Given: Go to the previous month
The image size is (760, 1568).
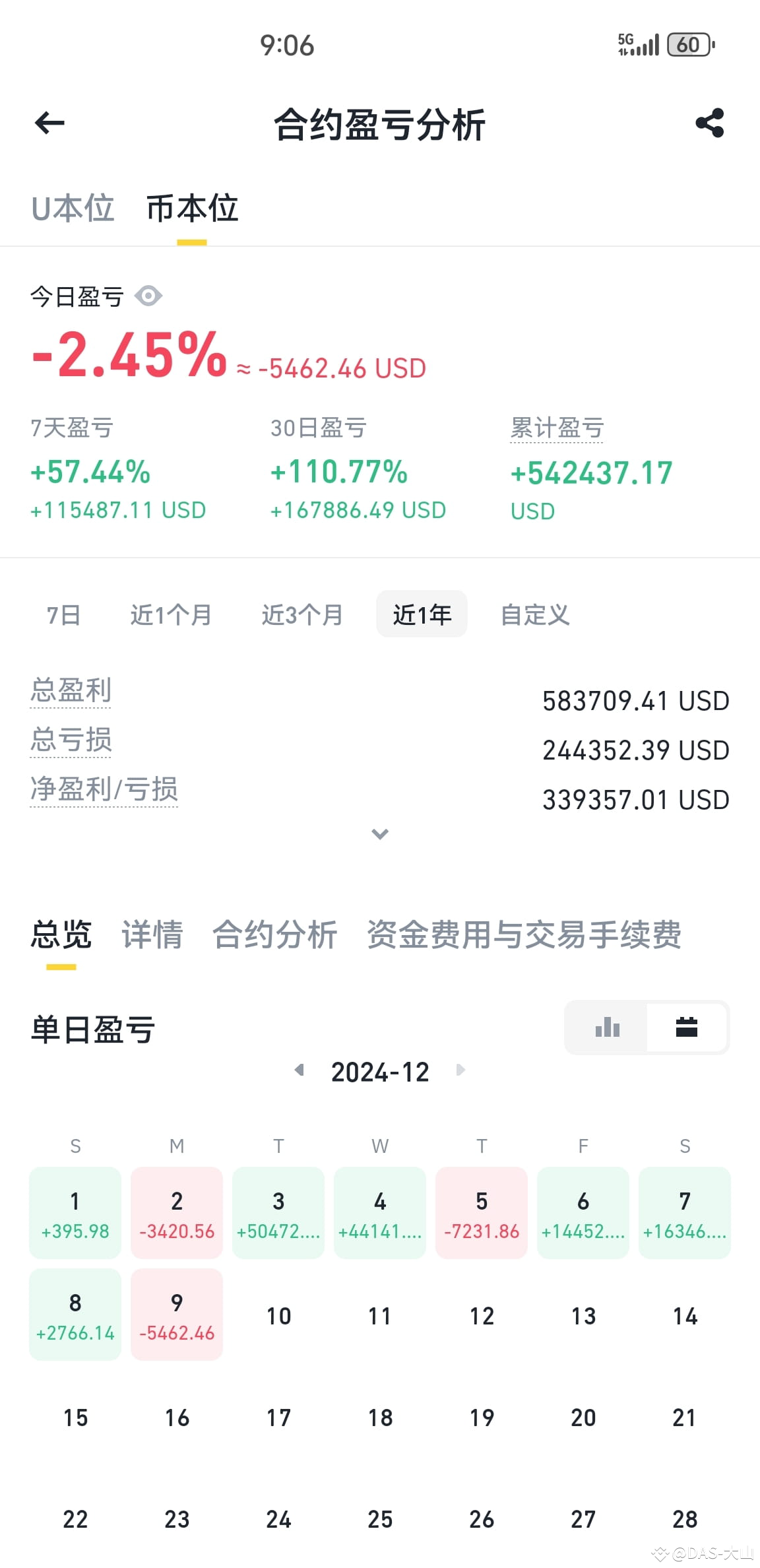Looking at the screenshot, I should [x=299, y=1070].
